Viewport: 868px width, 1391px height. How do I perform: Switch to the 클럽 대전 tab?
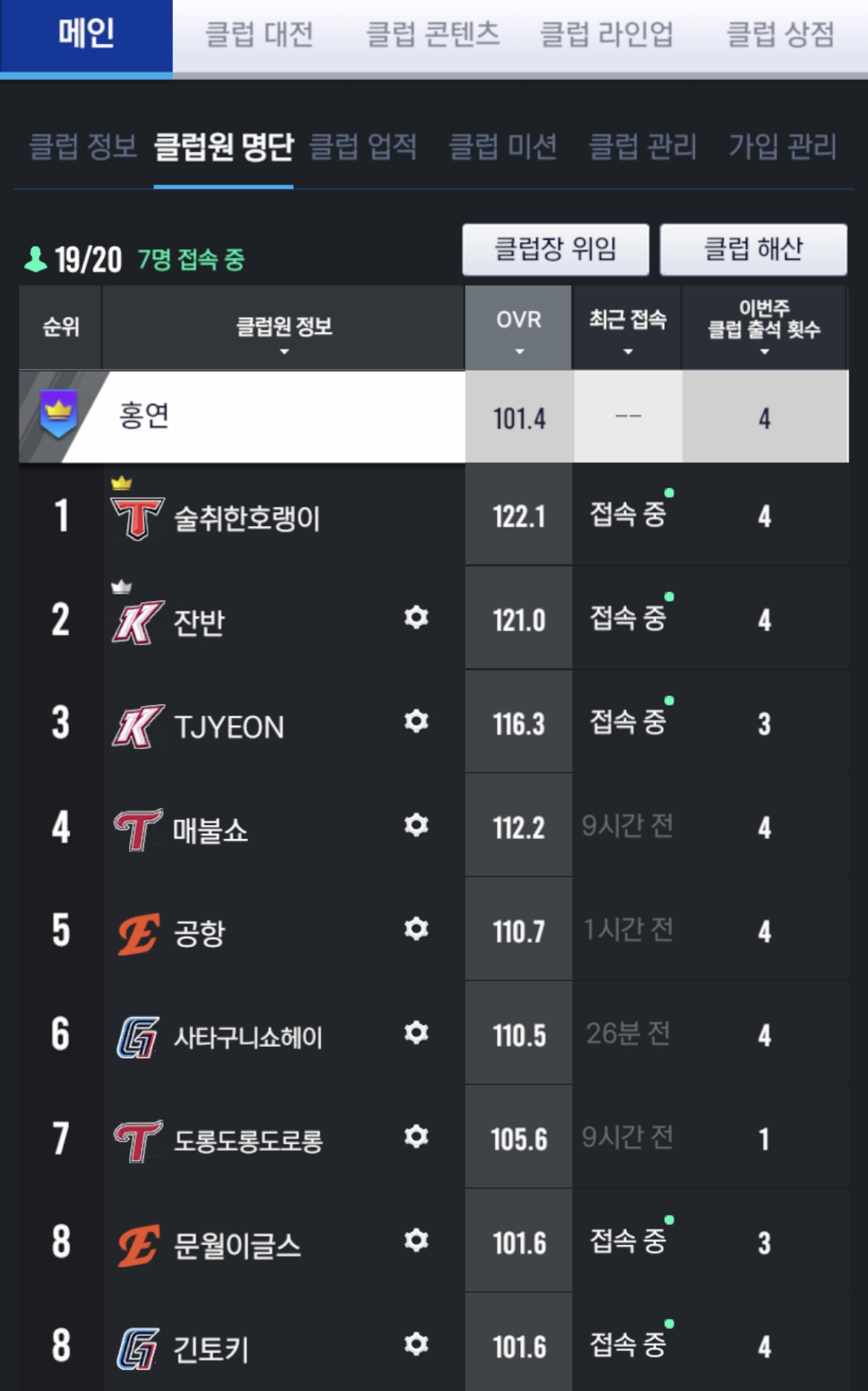coord(259,35)
